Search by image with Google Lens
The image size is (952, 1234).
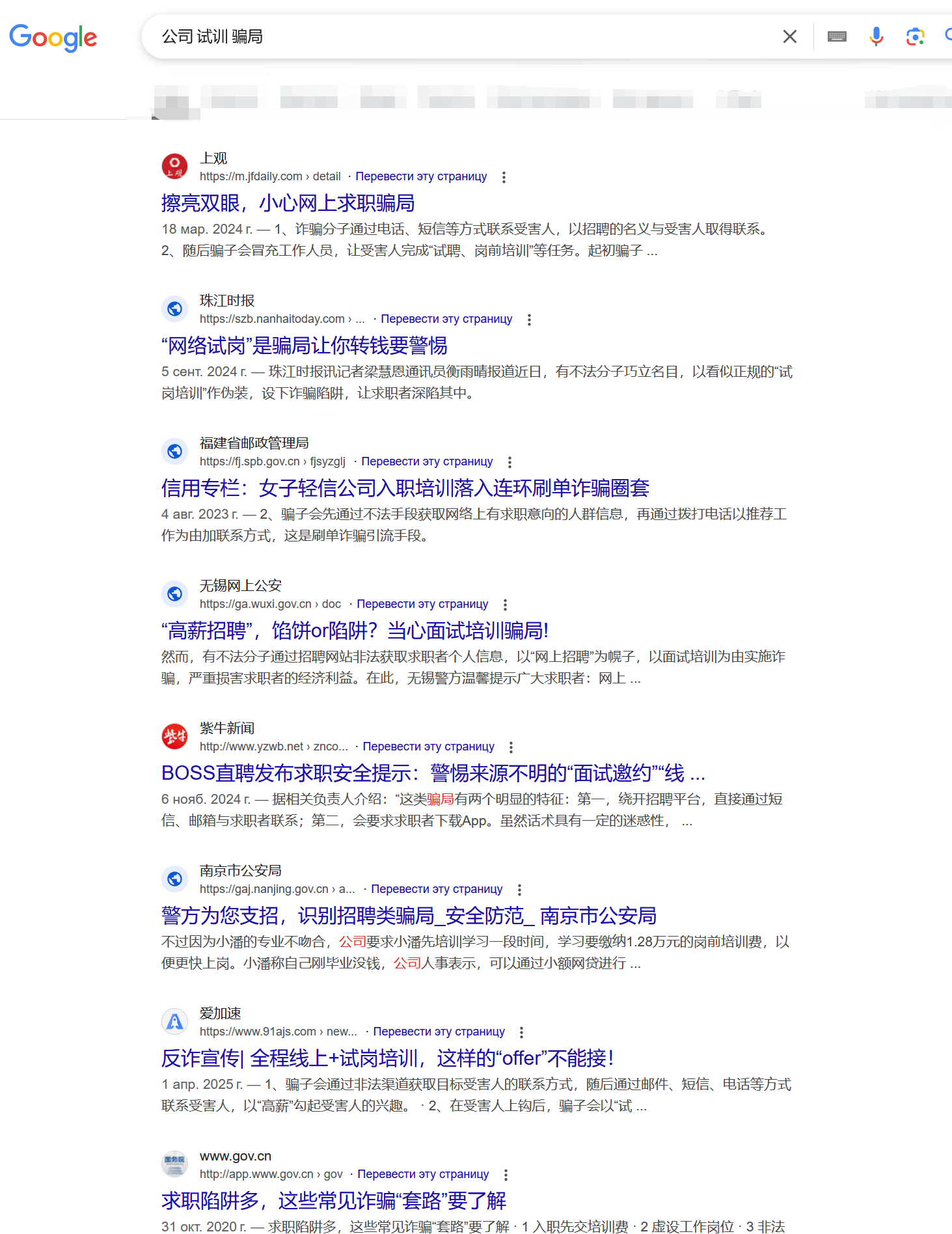coord(915,36)
